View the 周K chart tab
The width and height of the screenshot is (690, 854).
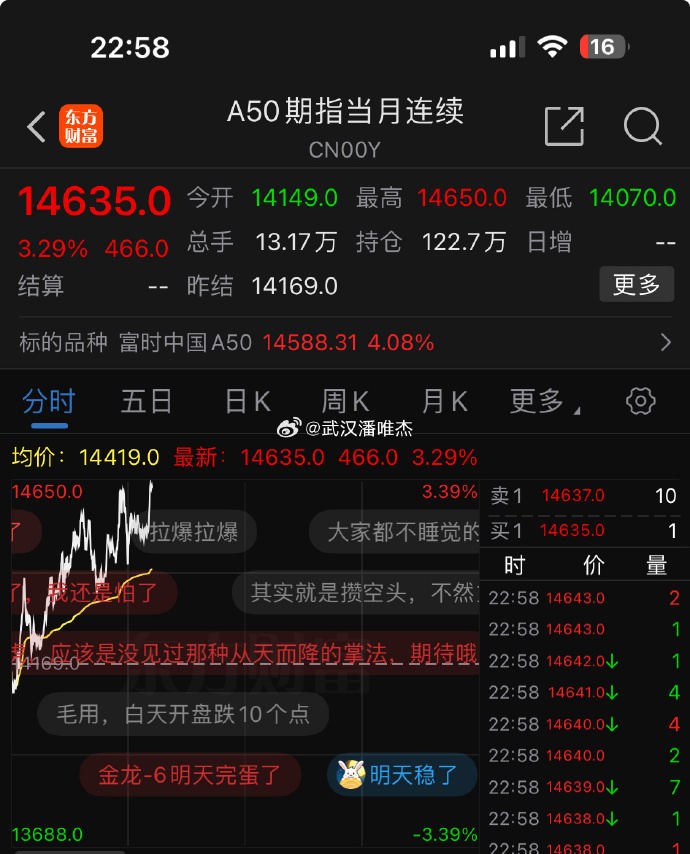(345, 402)
